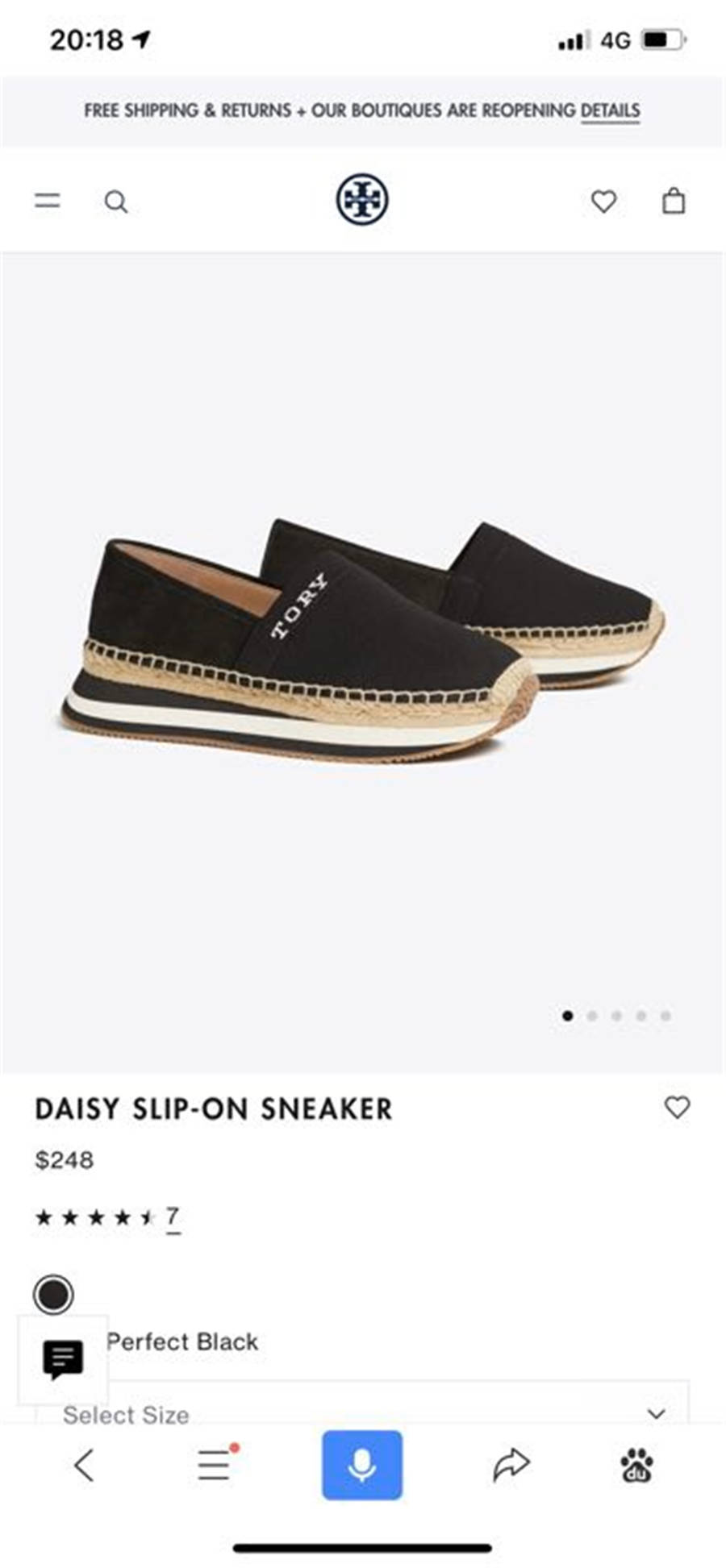Open the hamburger menu
Viewport: 726px width, 1568px height.
[x=48, y=201]
